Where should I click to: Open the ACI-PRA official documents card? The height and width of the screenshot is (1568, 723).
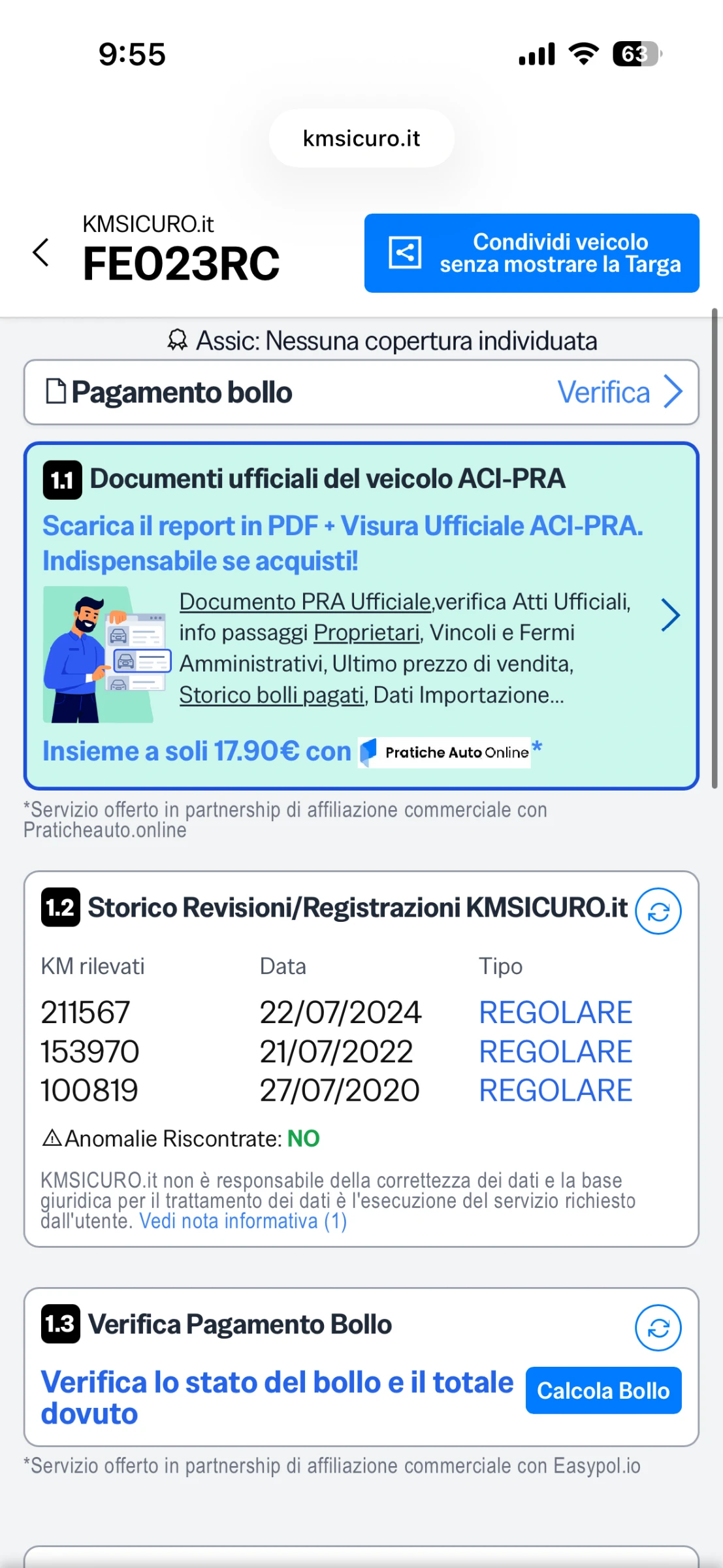(361, 615)
